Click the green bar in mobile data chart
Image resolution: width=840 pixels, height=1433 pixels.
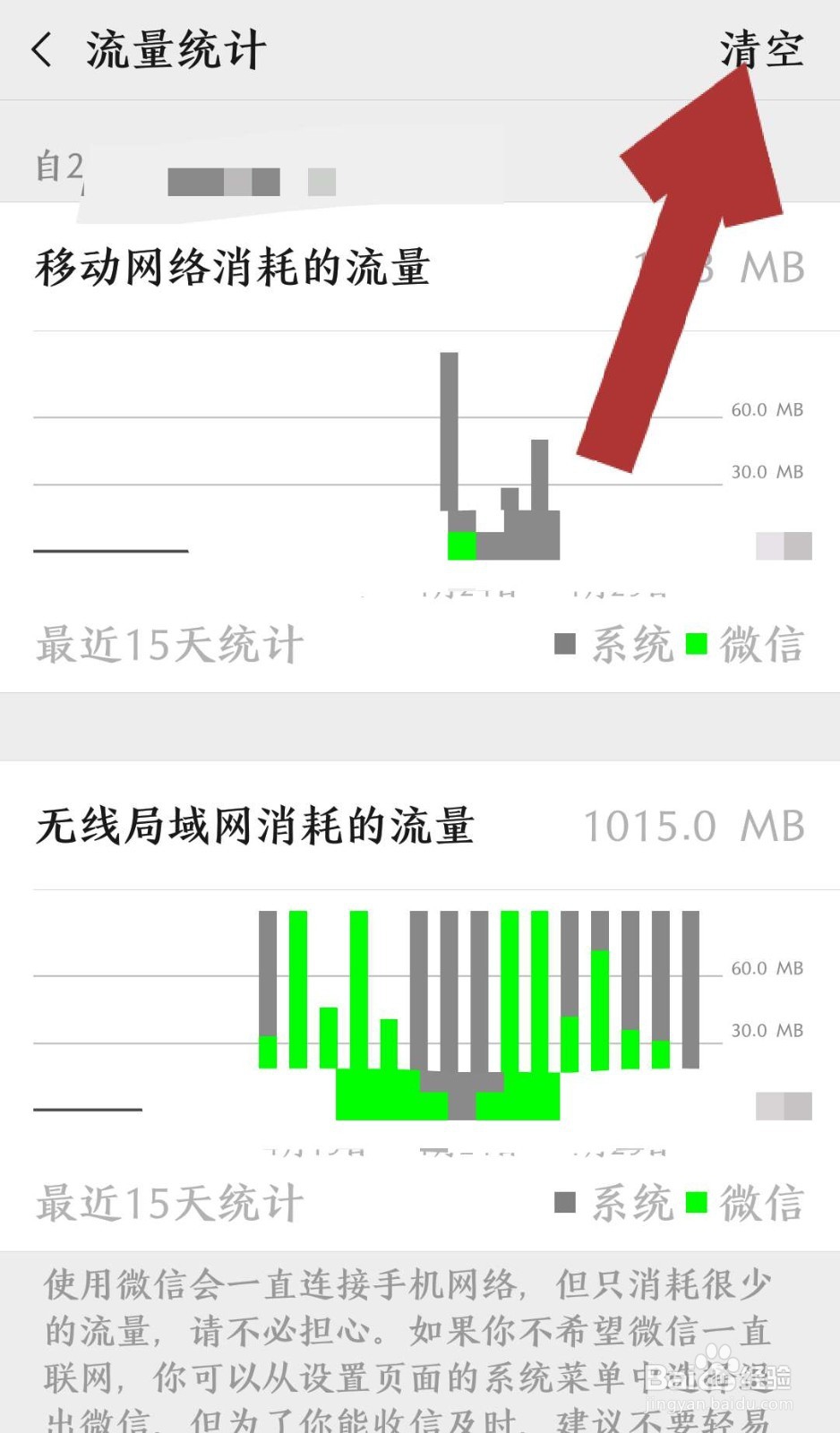pyautogui.click(x=460, y=545)
